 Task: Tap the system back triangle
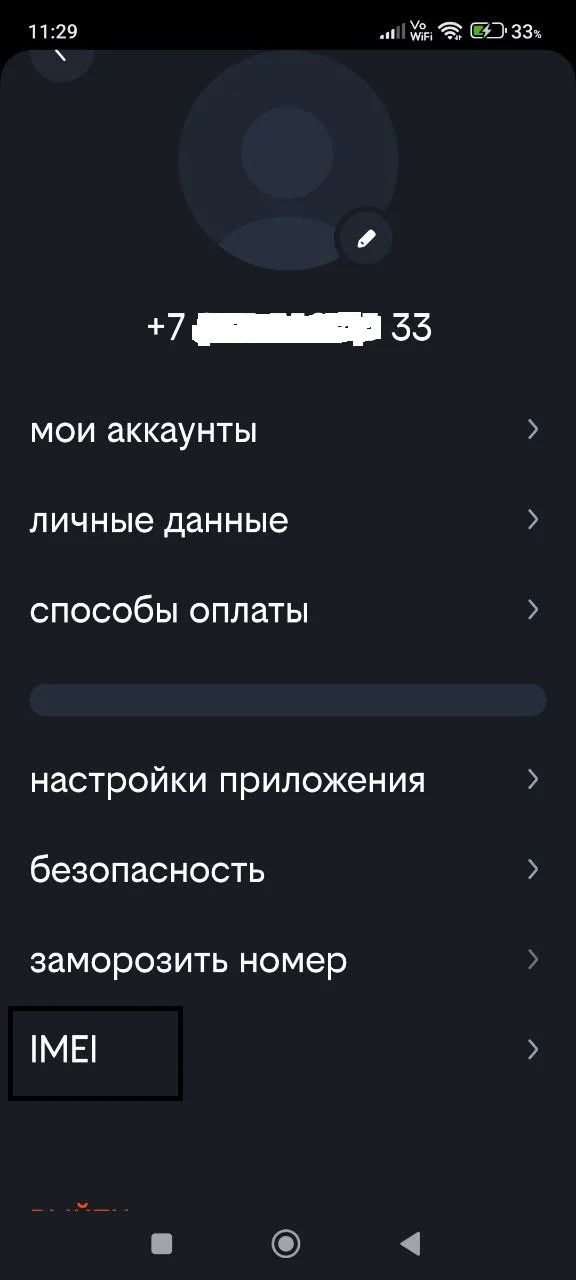(x=409, y=1243)
